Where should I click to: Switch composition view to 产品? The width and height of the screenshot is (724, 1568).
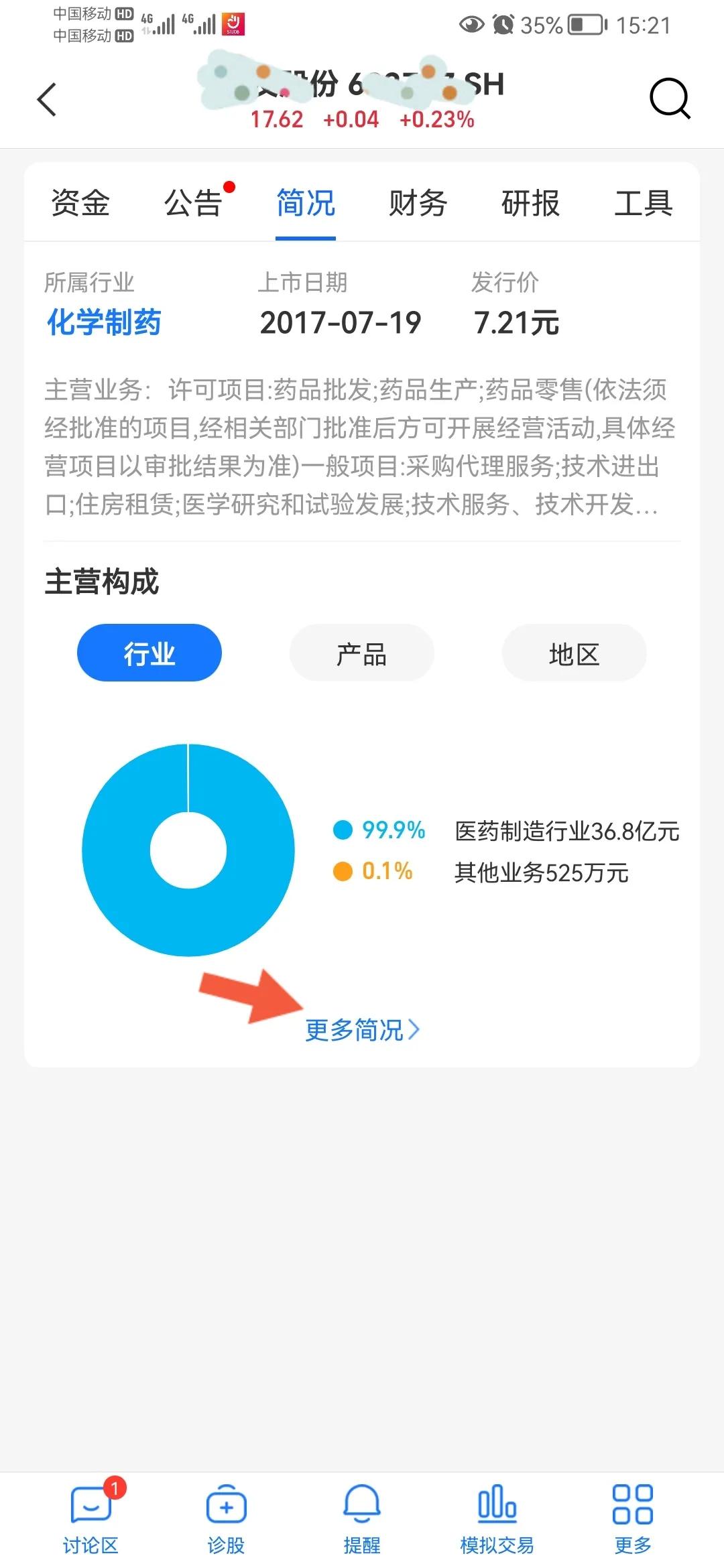[361, 653]
